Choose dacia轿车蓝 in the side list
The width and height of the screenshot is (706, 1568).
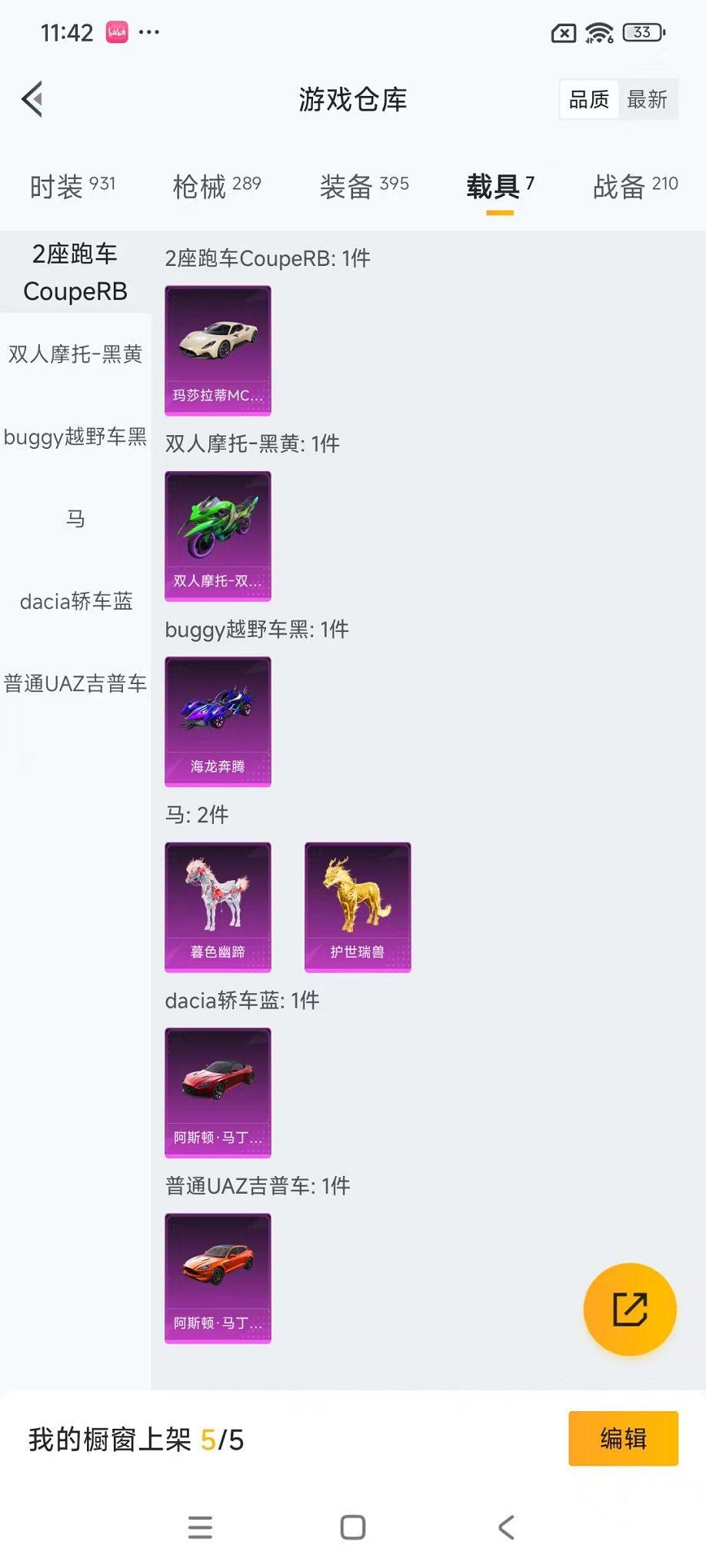coord(75,601)
